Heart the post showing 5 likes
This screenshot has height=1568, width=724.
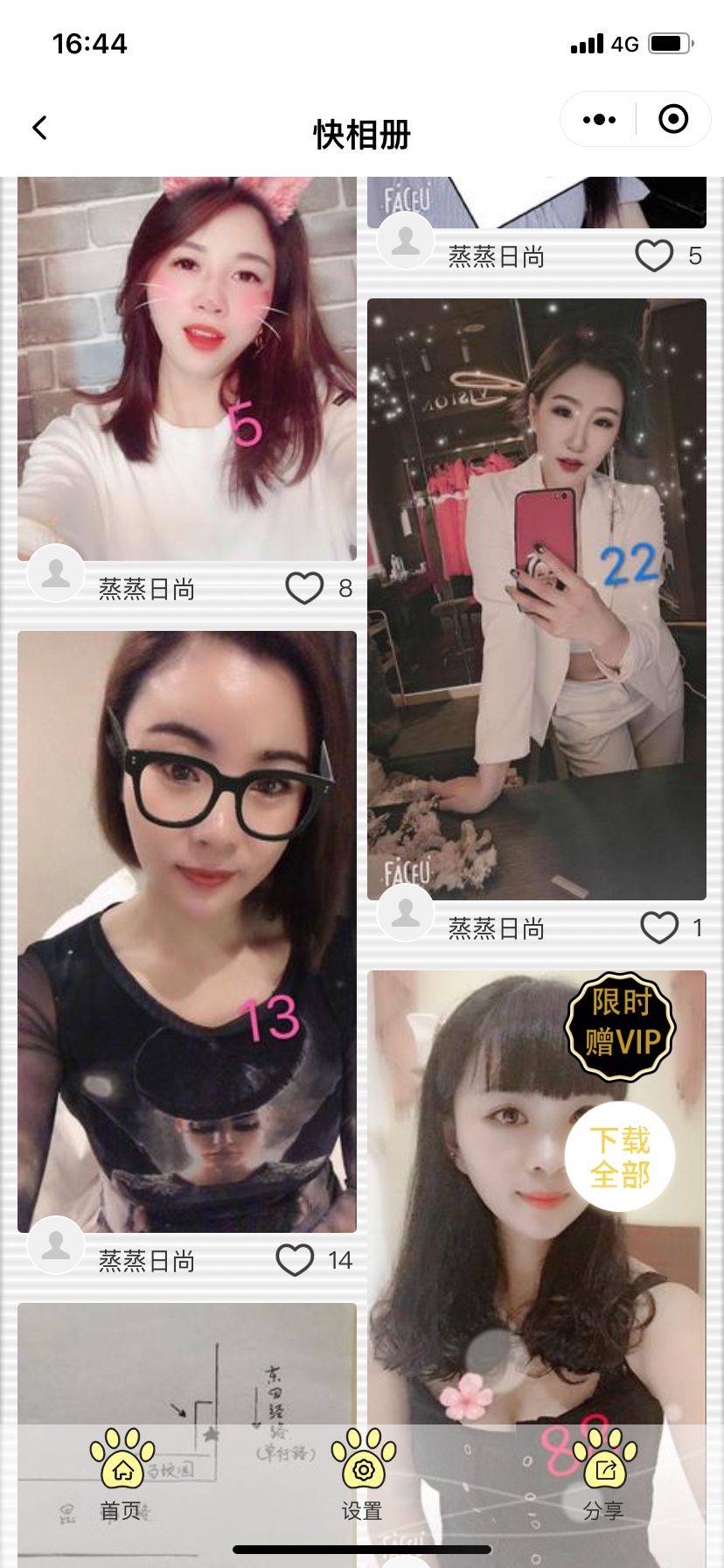pos(654,255)
